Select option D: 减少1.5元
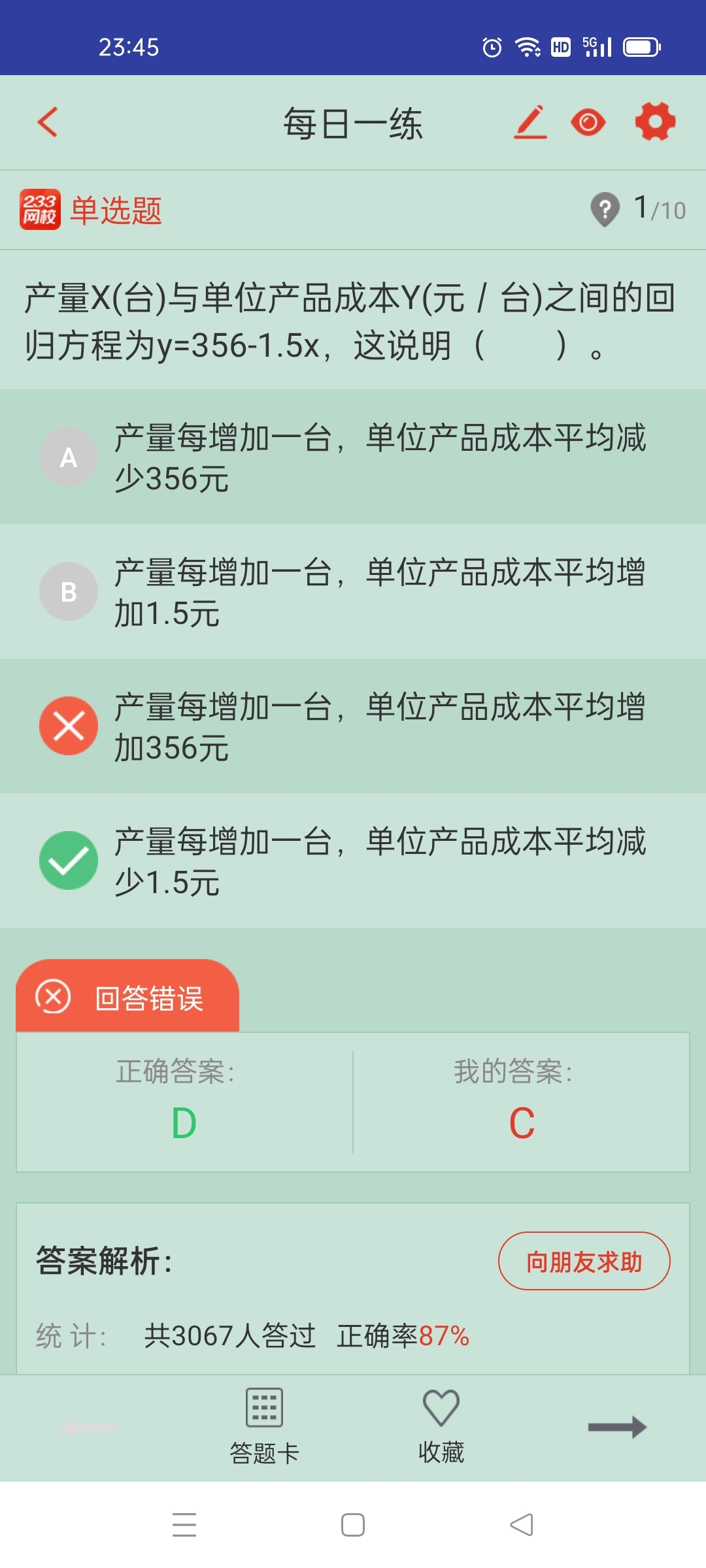This screenshot has height=1568, width=706. tap(353, 861)
